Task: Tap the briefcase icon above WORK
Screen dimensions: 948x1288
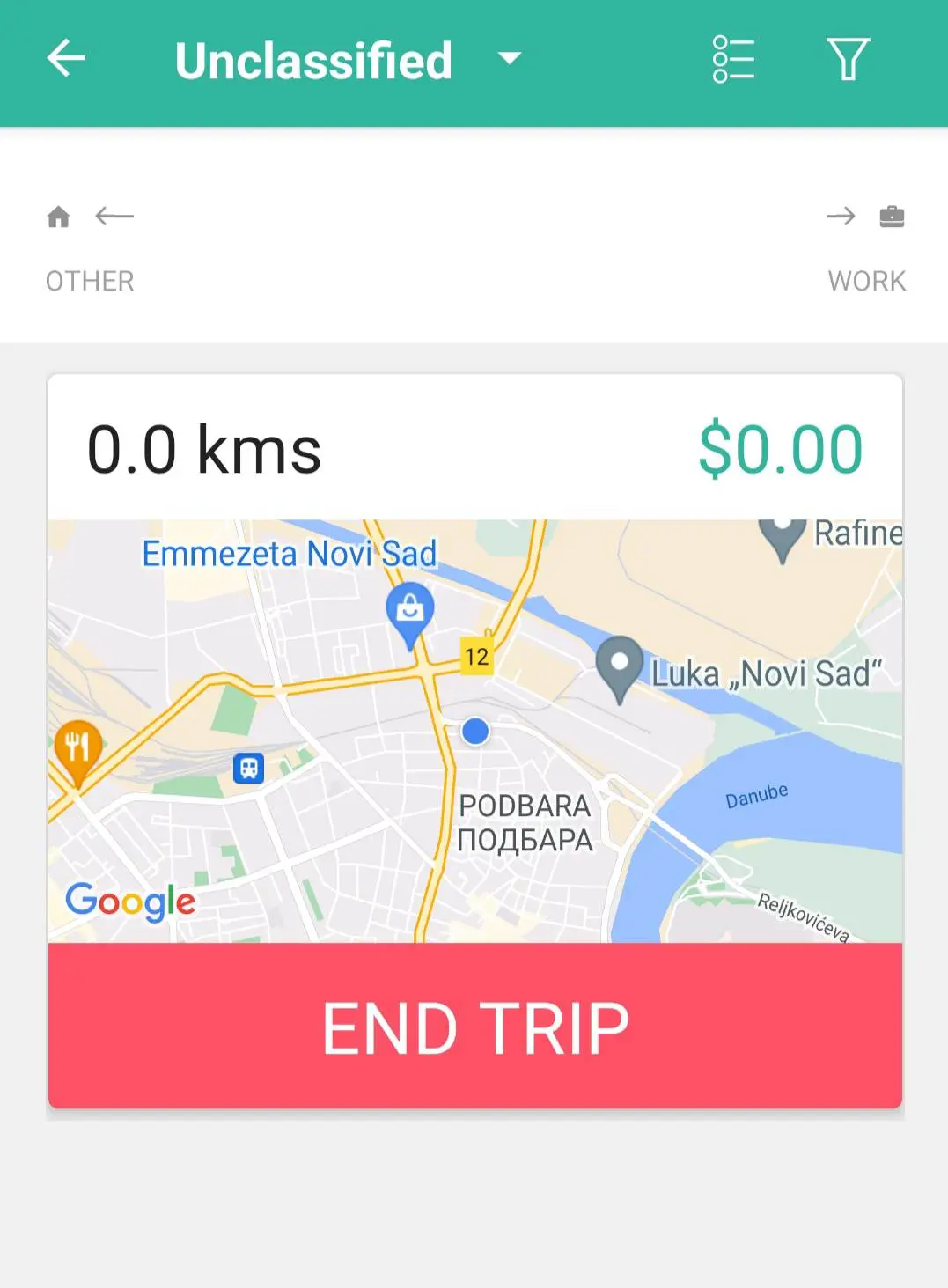Action: tap(893, 216)
